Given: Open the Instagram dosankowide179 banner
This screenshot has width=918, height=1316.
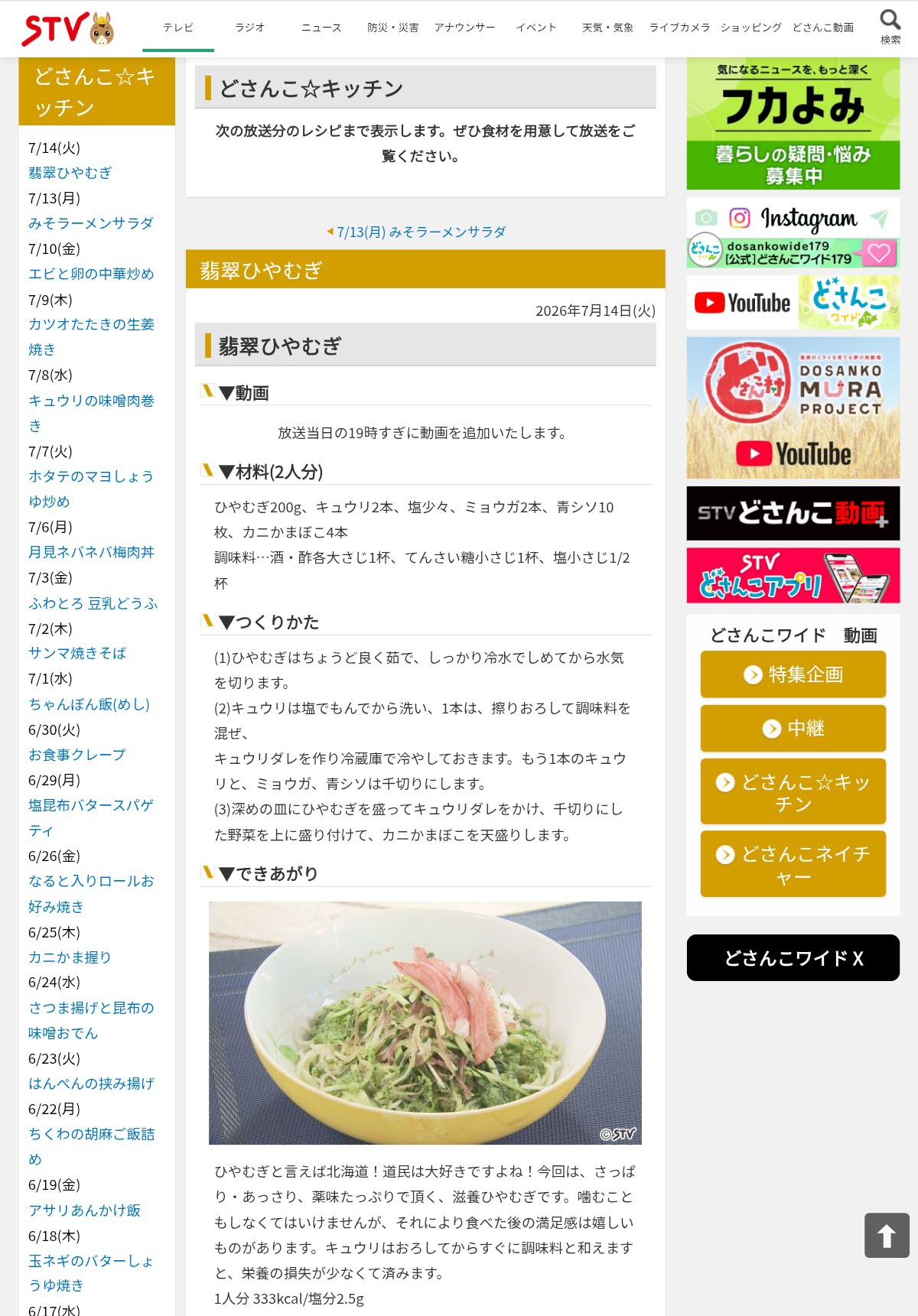Looking at the screenshot, I should click(x=793, y=232).
